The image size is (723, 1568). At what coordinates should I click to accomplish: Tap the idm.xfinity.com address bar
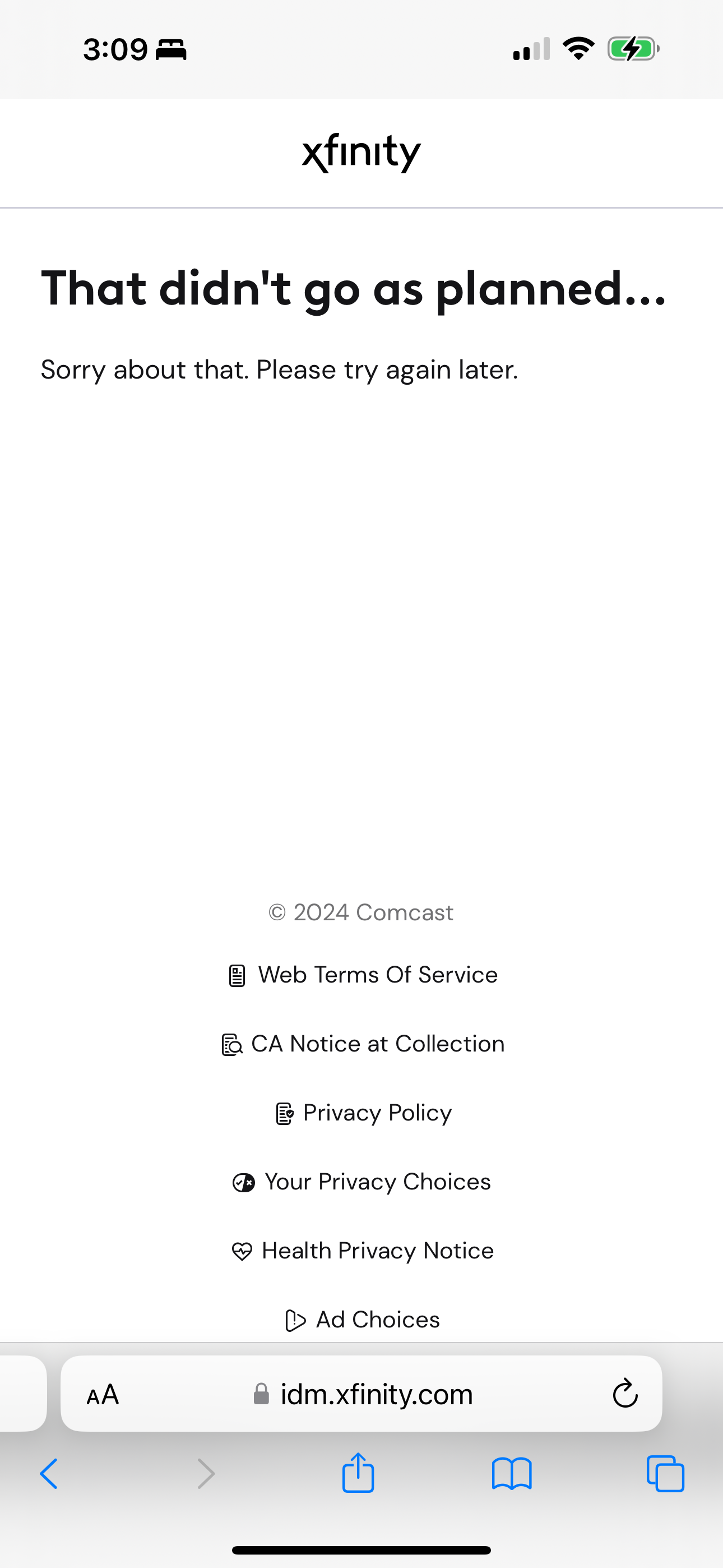361,1393
